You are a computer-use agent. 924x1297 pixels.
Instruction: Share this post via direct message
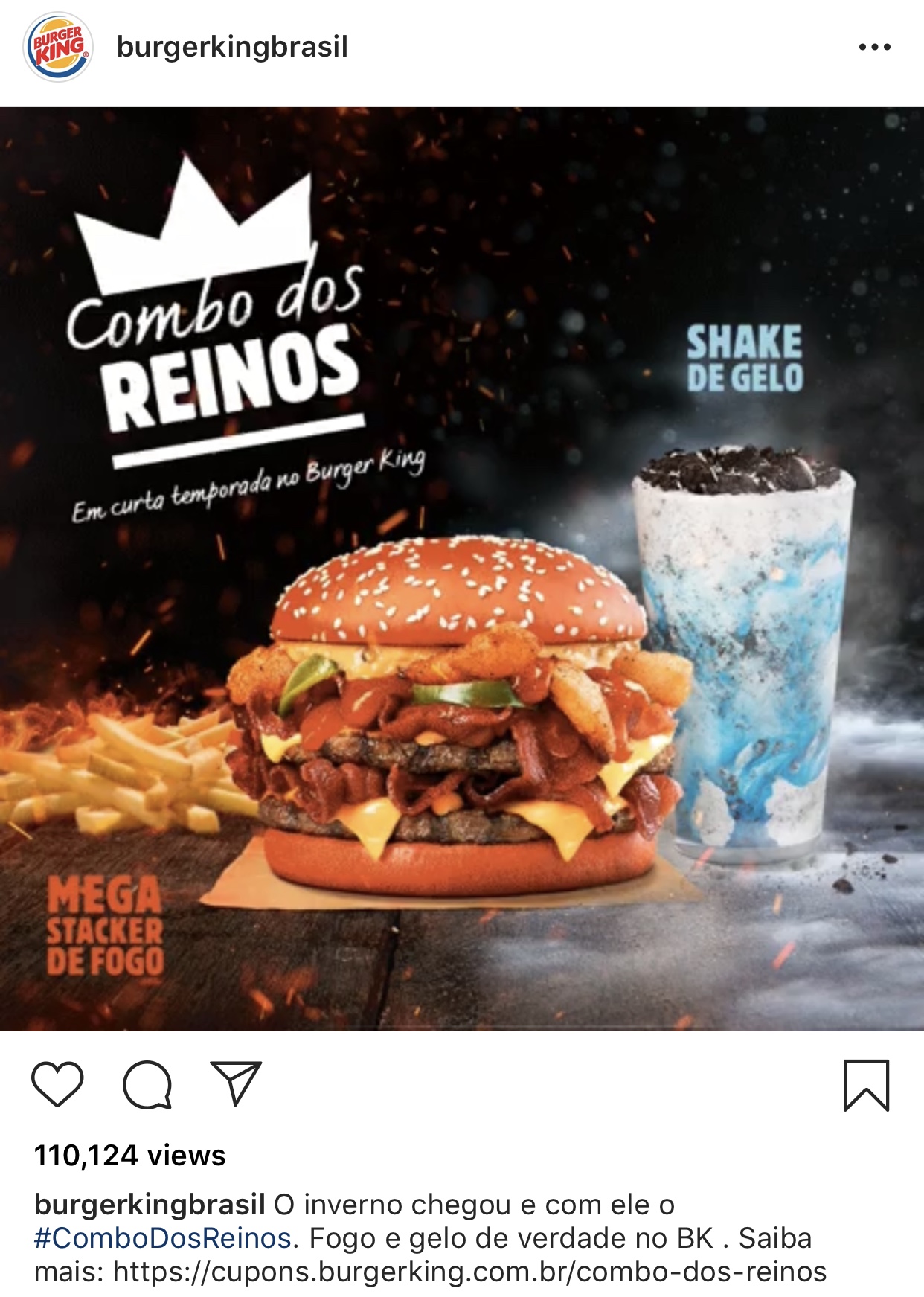coord(236,1083)
